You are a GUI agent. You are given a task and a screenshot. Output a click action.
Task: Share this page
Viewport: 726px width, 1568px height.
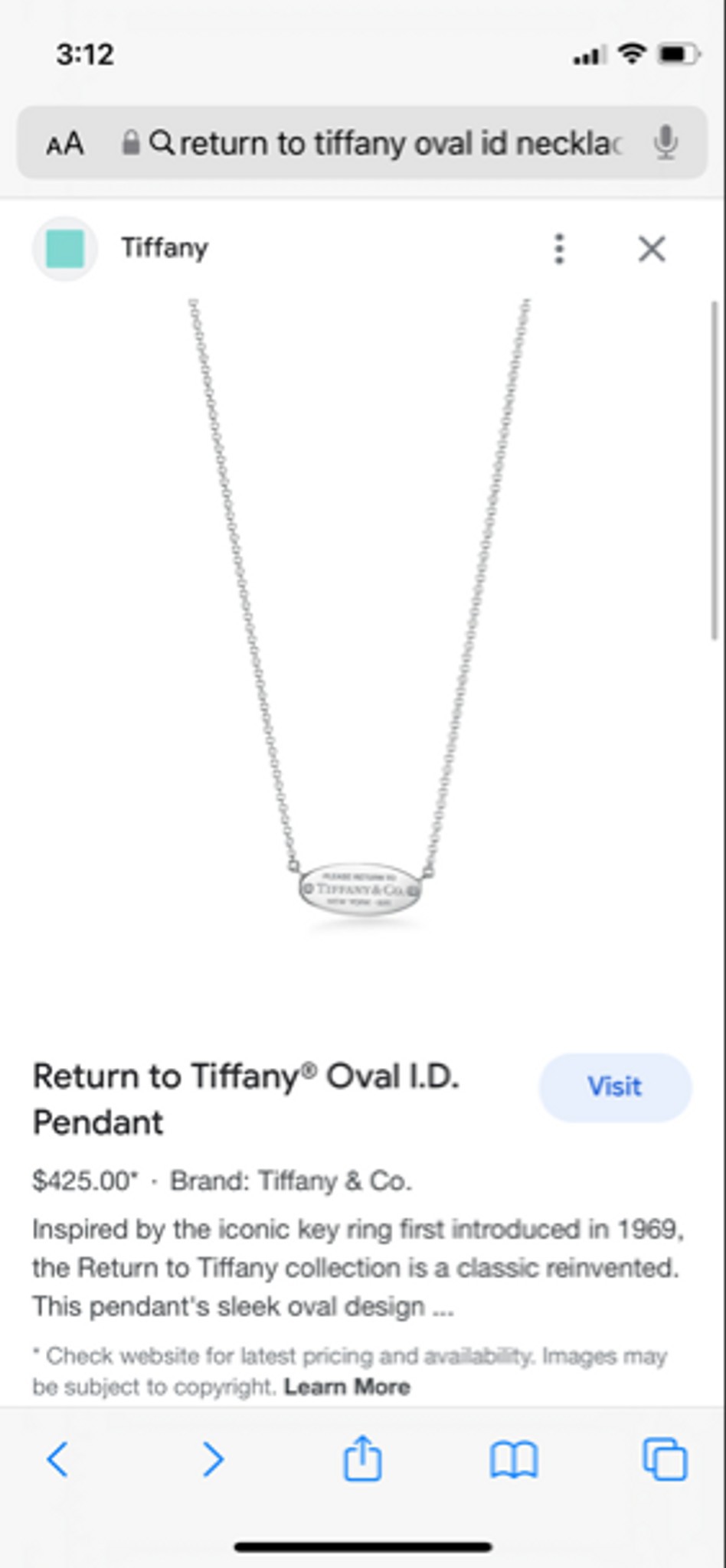tap(362, 1459)
